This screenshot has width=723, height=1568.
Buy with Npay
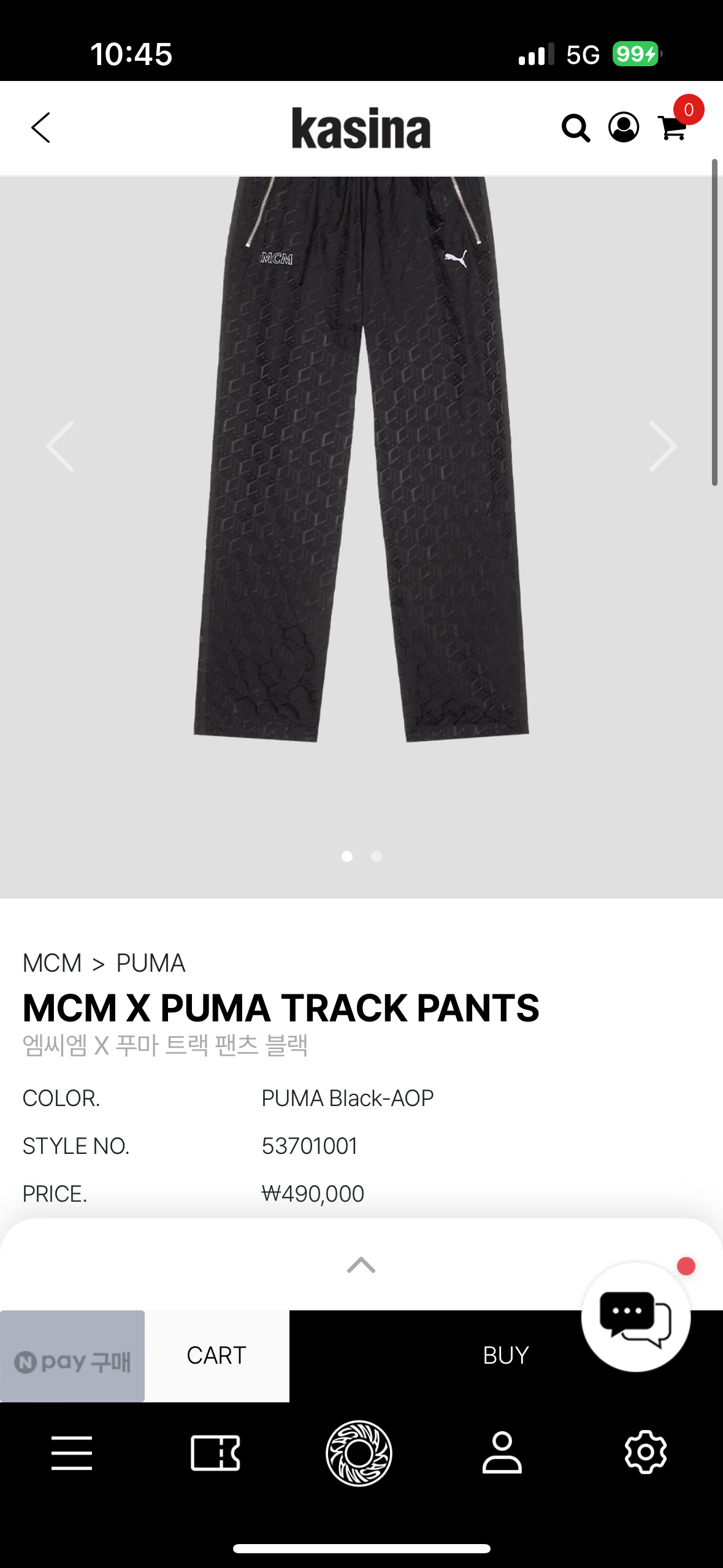(72, 1356)
